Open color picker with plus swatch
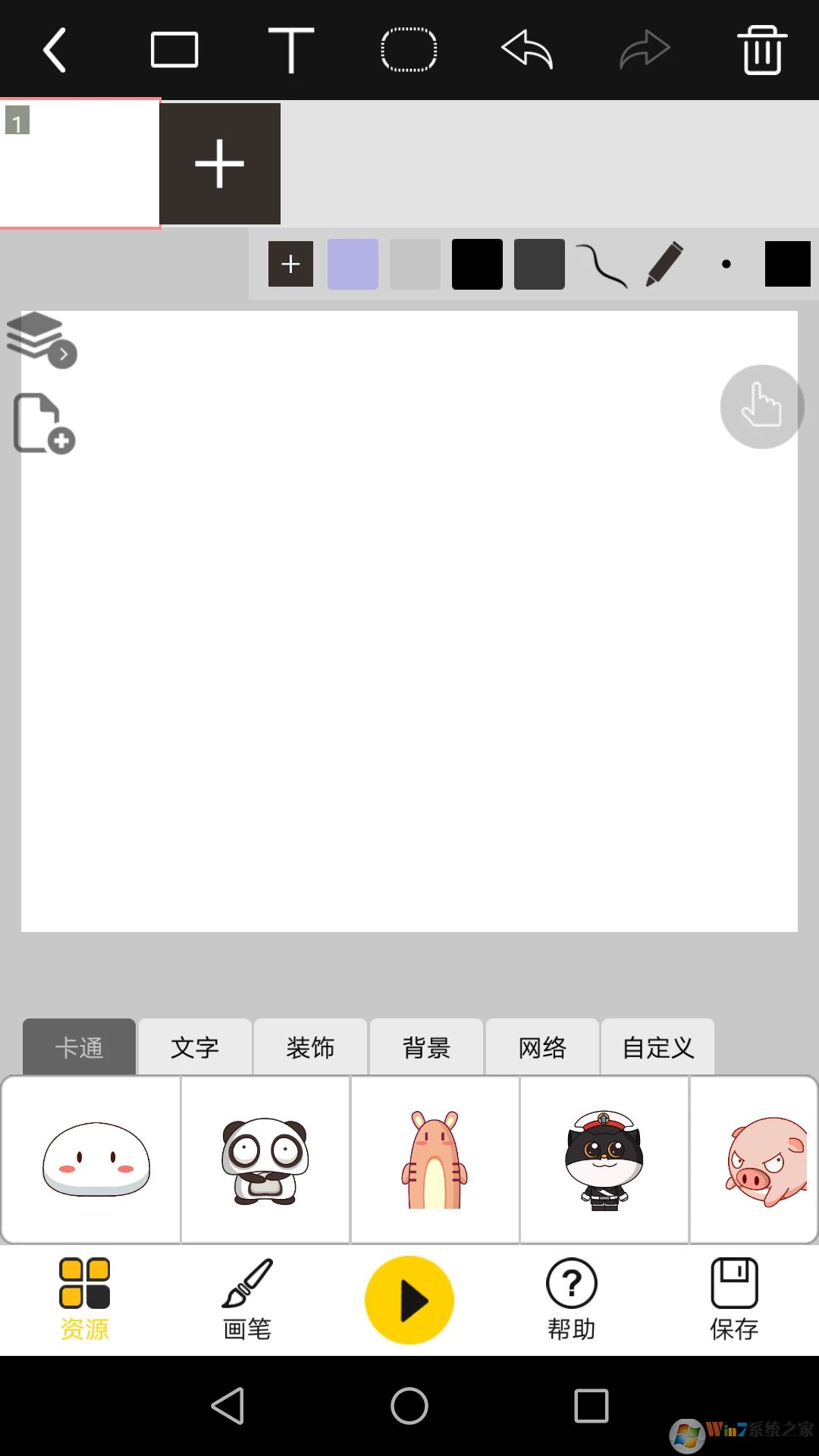819x1456 pixels. 290,264
